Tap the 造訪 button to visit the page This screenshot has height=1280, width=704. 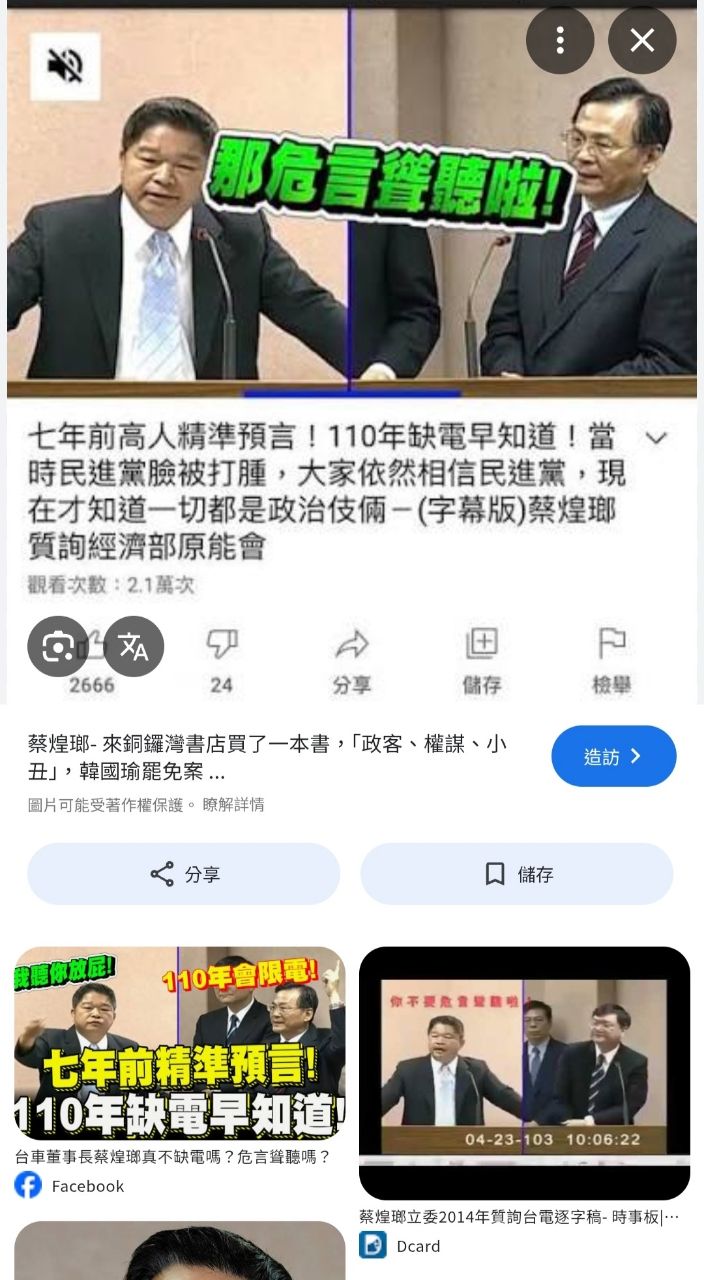[613, 756]
